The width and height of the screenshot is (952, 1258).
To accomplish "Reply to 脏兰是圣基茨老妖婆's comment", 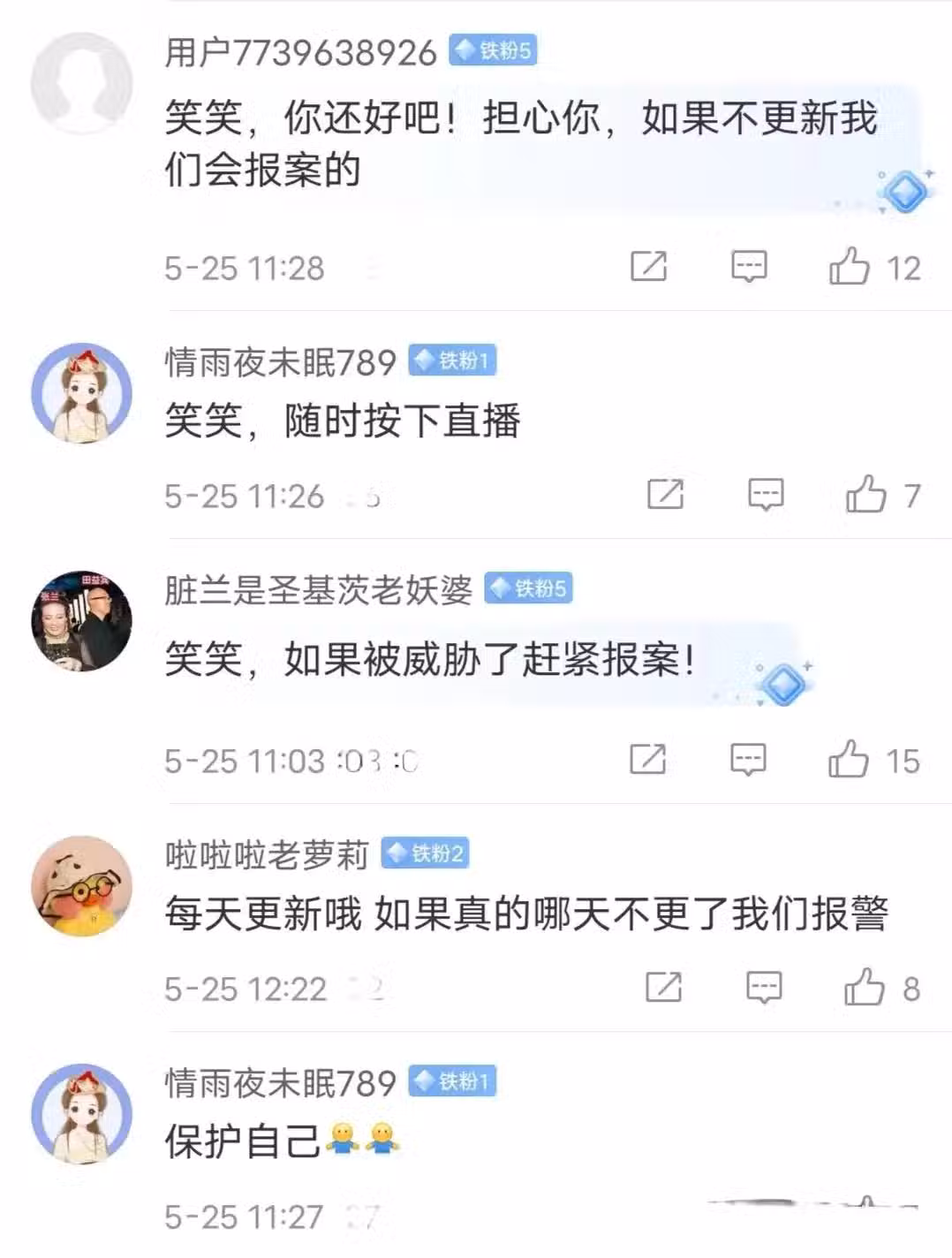I will (x=748, y=760).
